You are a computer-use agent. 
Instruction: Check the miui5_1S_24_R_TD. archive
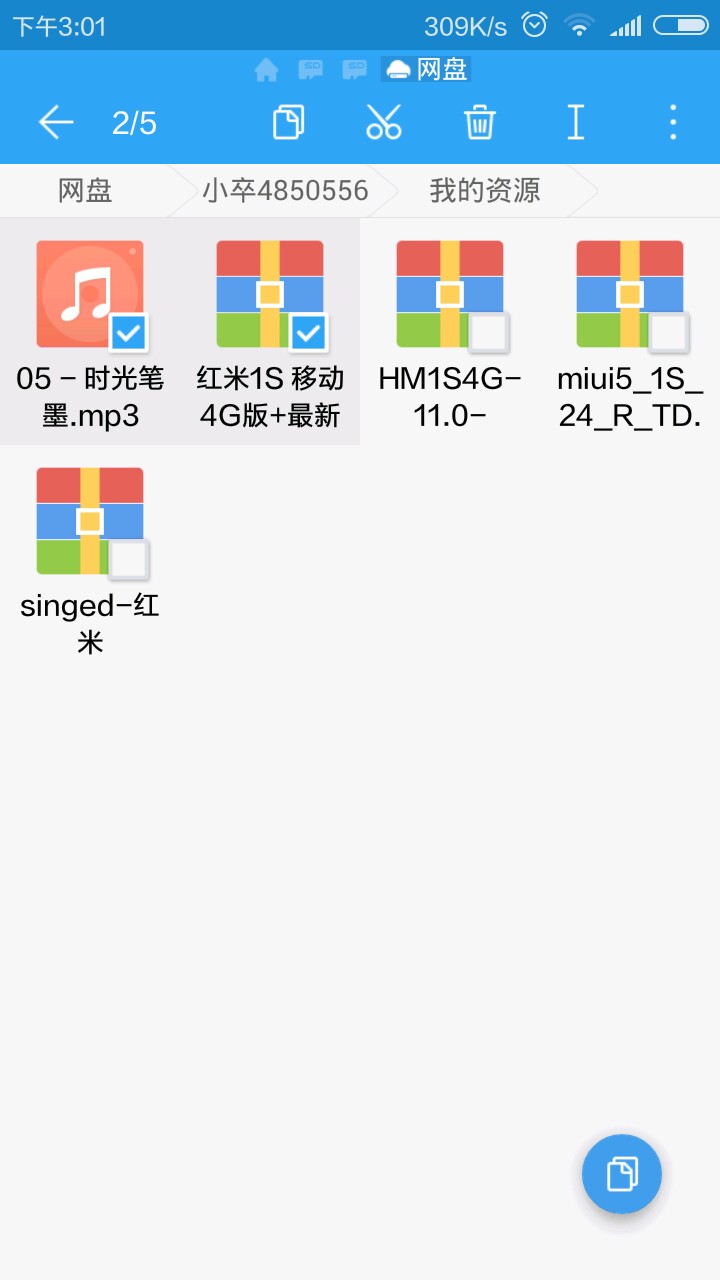pyautogui.click(x=668, y=333)
